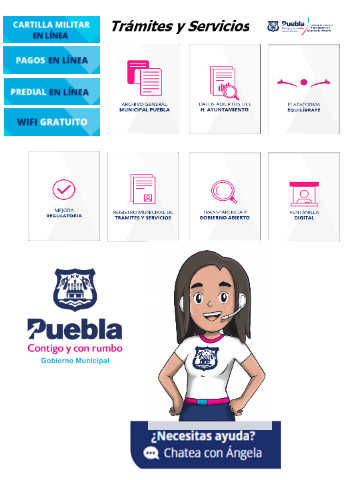Open Archivo General Municipal Puebla tile
The image size is (360, 480).
click(144, 89)
